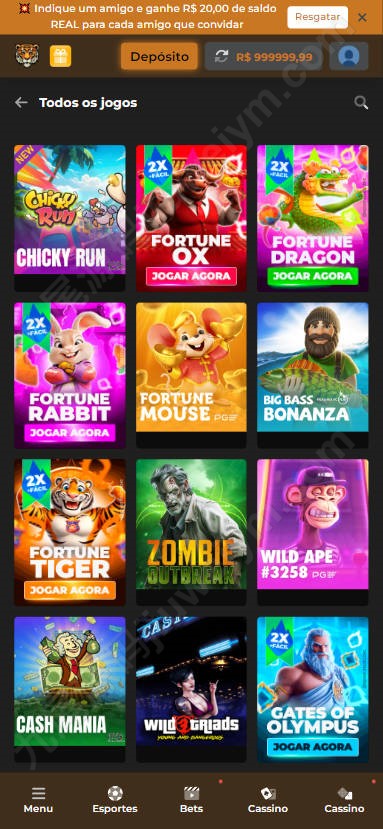Viewport: 383px width, 829px height.
Task: Launch Fortune Tiger game
Action: point(70,532)
